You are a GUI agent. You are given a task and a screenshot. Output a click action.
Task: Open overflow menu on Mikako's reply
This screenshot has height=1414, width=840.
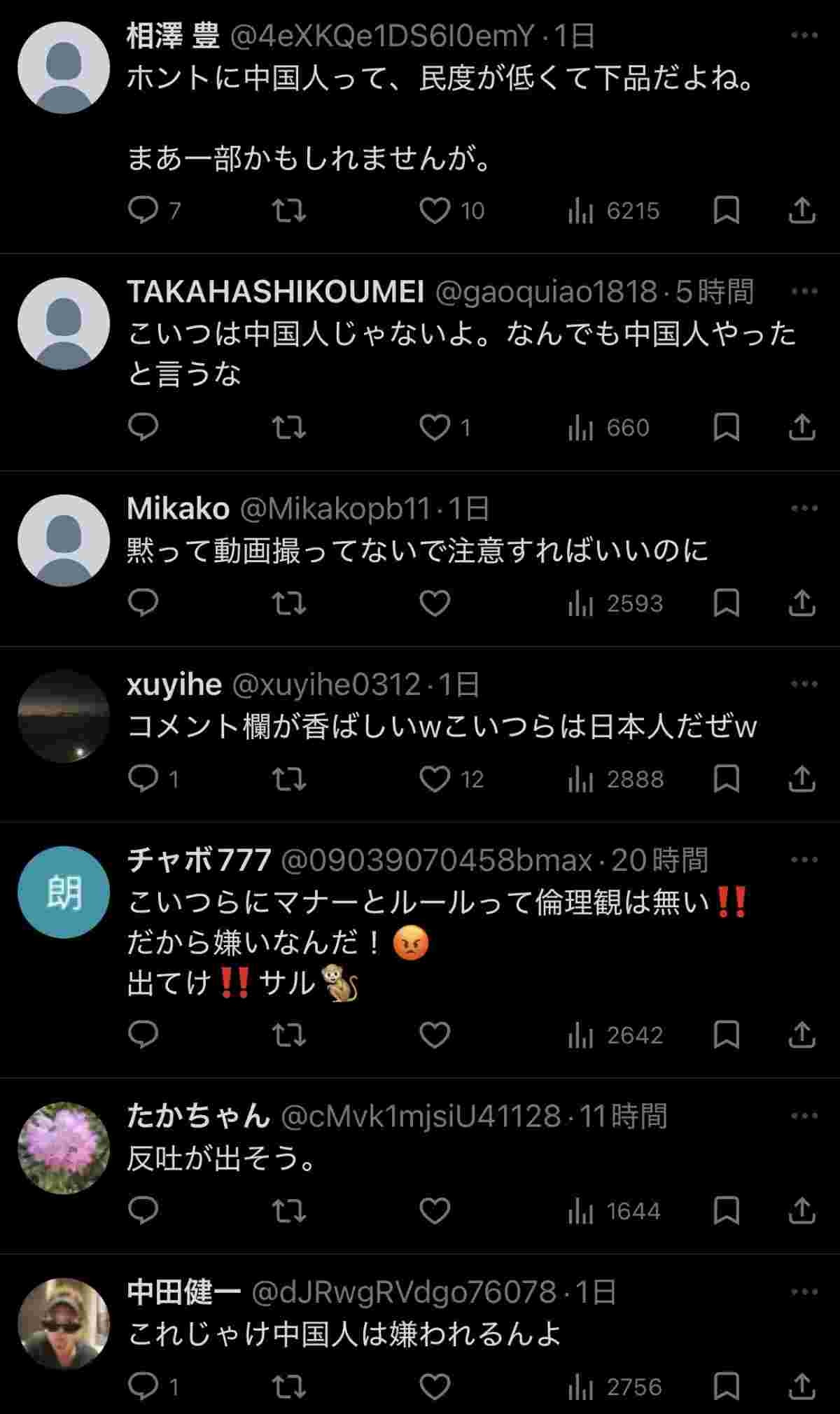pos(804,508)
